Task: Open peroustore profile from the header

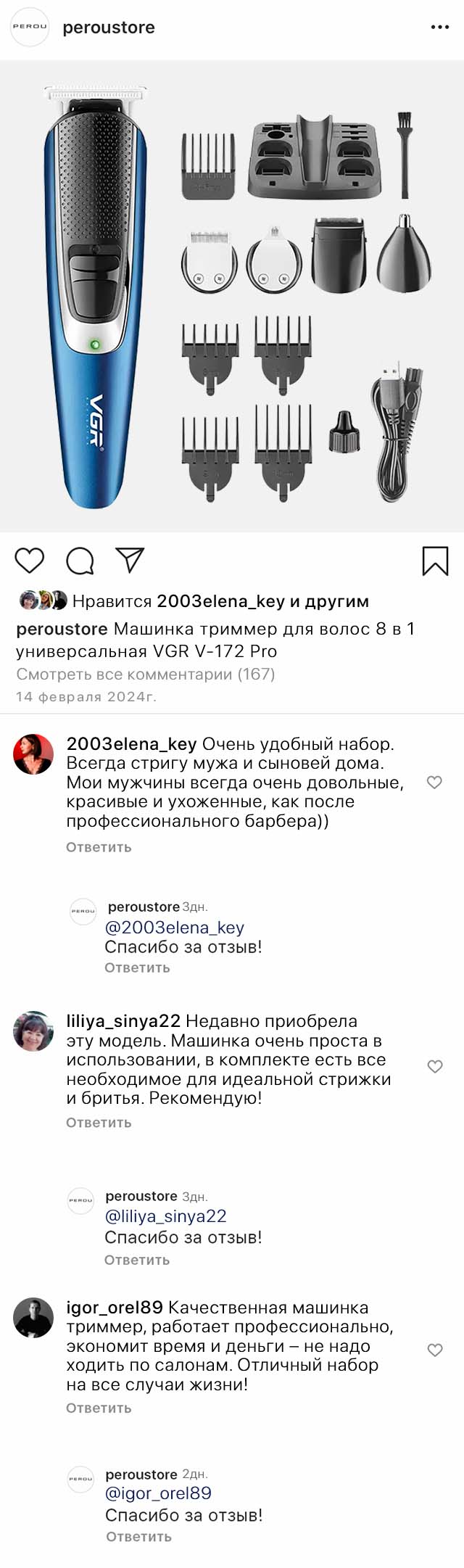Action: [109, 28]
